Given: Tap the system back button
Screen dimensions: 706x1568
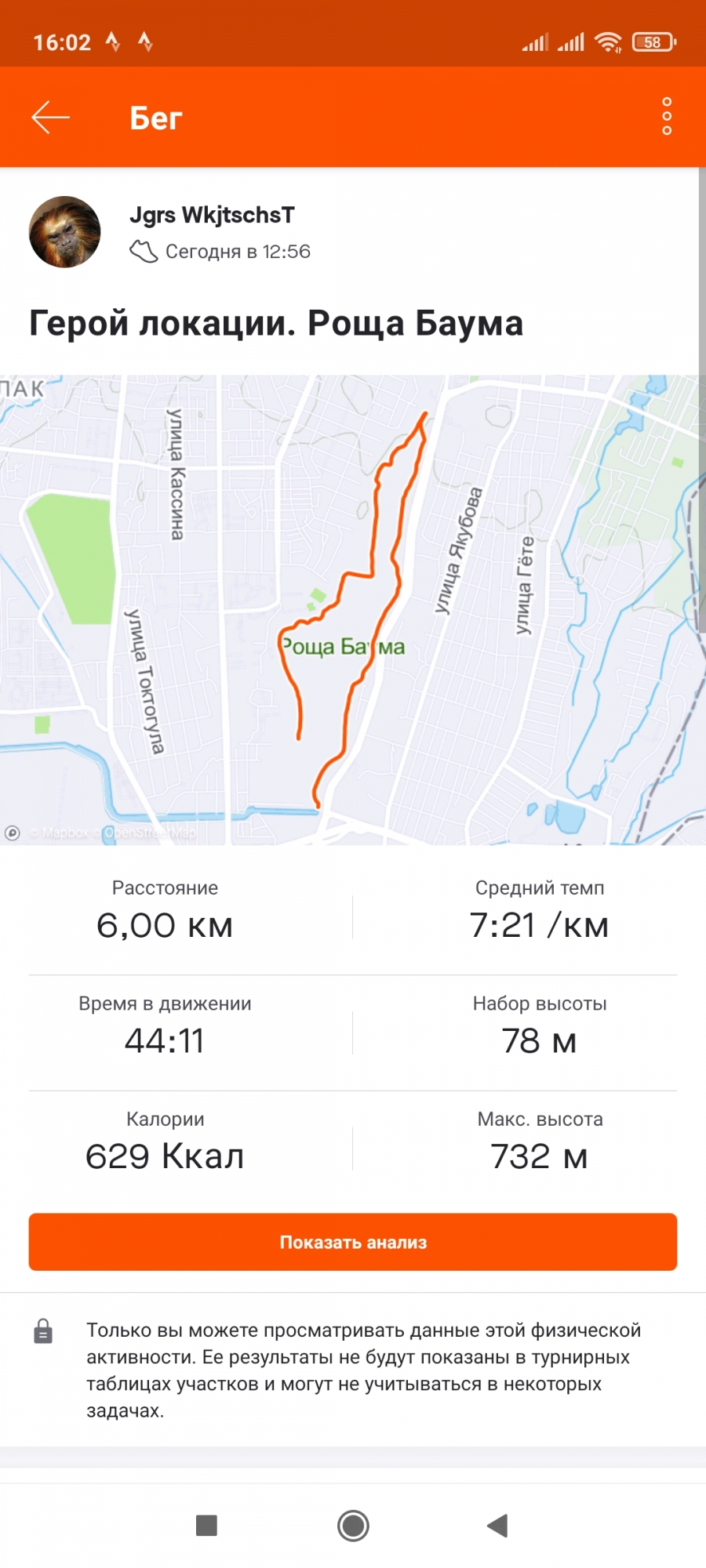Looking at the screenshot, I should tap(497, 1526).
